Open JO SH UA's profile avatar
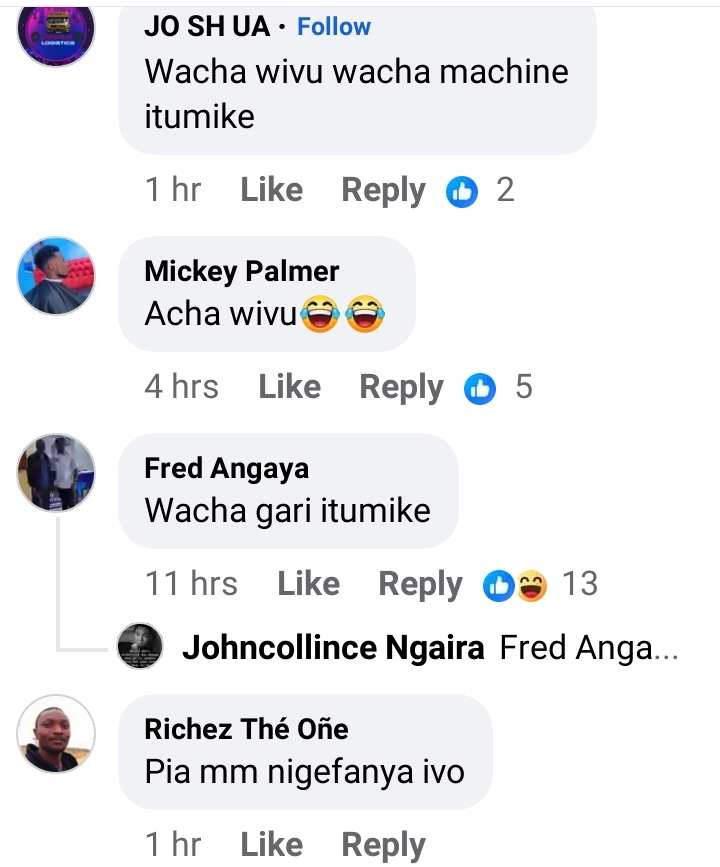Viewport: 720px width, 867px height. click(x=57, y=32)
